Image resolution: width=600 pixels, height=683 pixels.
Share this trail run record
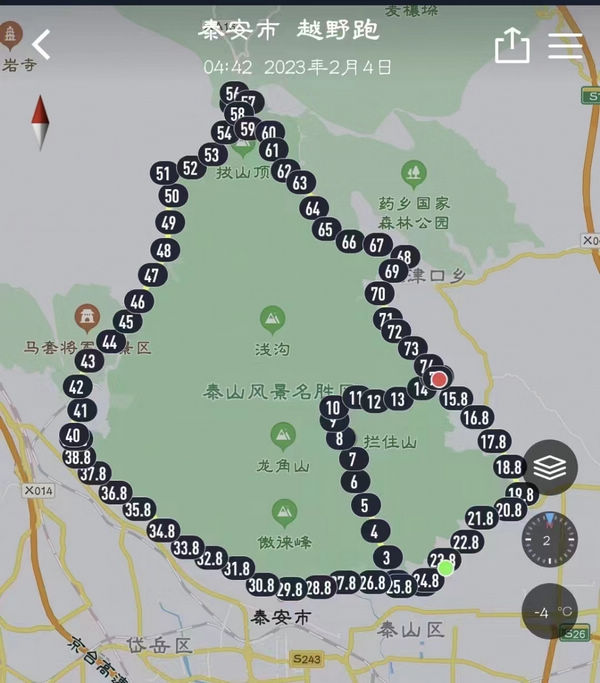[512, 45]
